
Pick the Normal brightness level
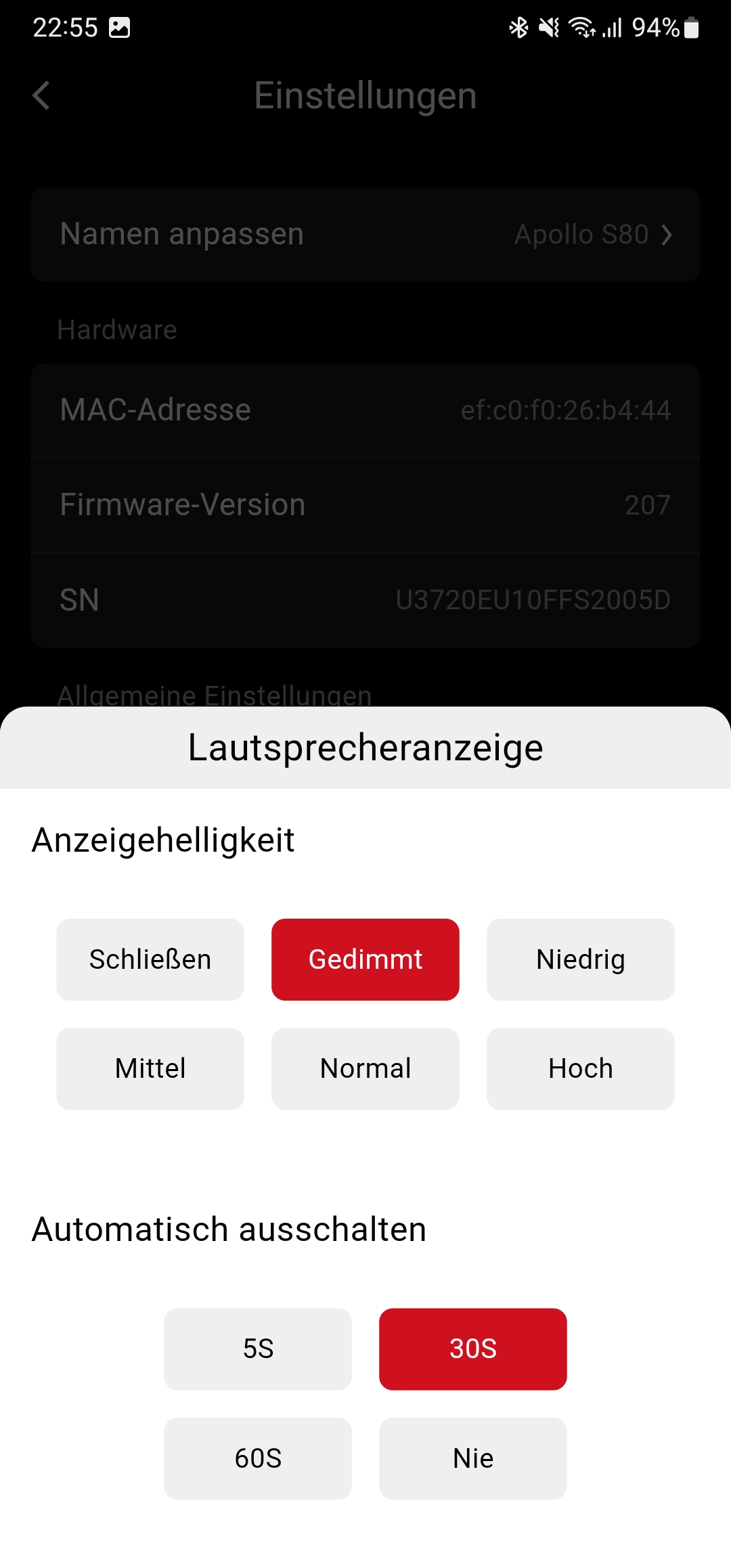tap(365, 1068)
